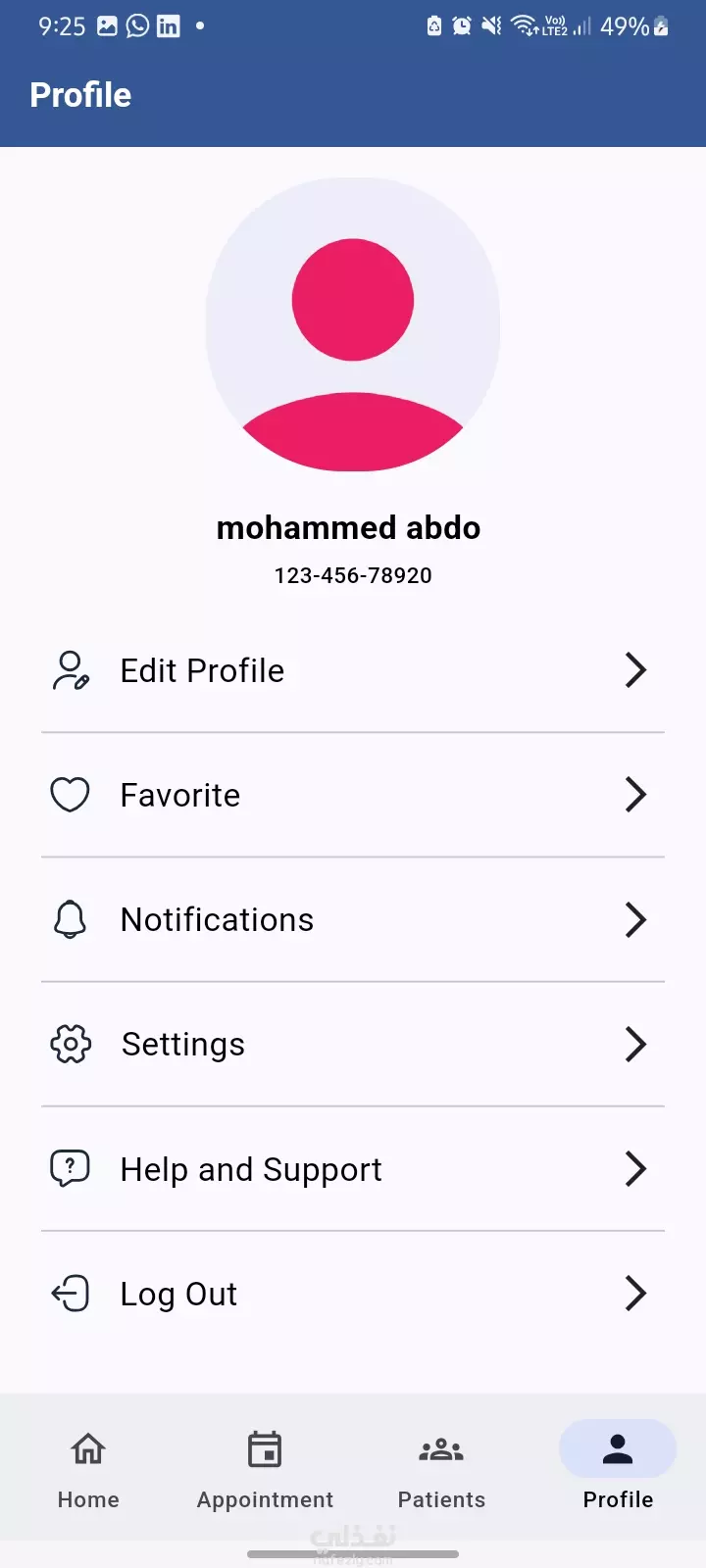This screenshot has height=1568, width=706.
Task: Go to Settings
Action: click(x=353, y=1044)
